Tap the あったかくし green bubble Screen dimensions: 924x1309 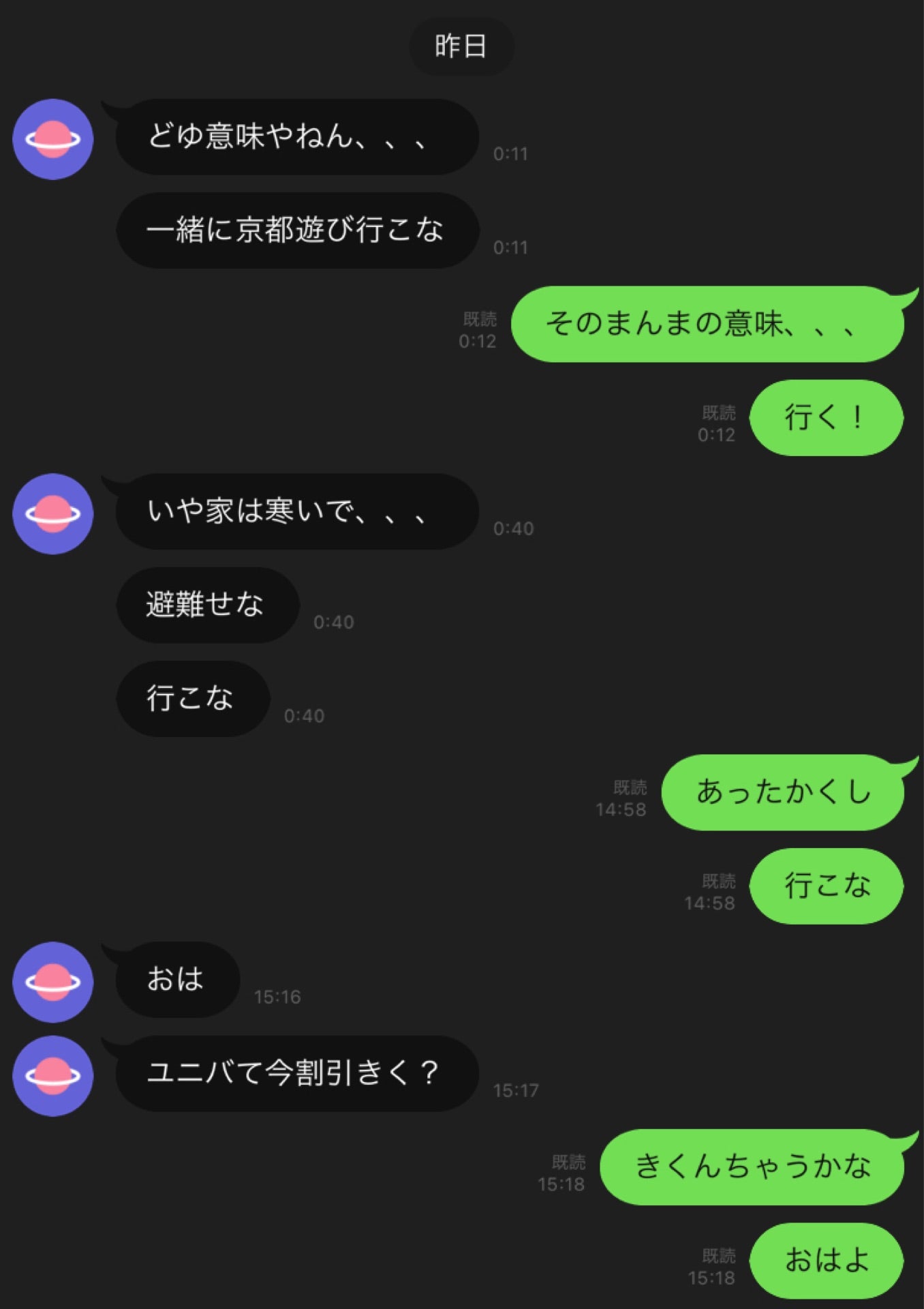[x=781, y=793]
